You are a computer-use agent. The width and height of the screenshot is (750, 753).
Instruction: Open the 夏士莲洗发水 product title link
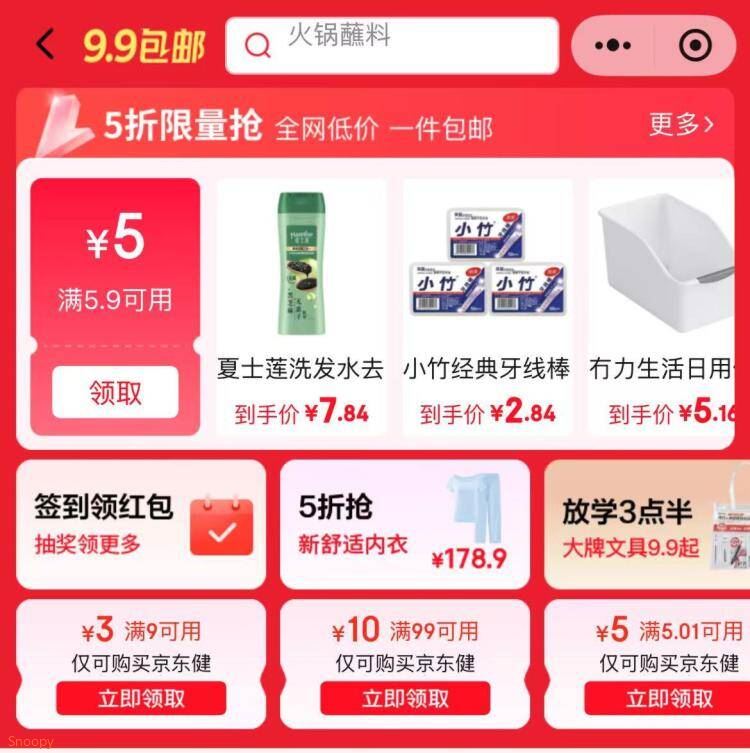(300, 366)
